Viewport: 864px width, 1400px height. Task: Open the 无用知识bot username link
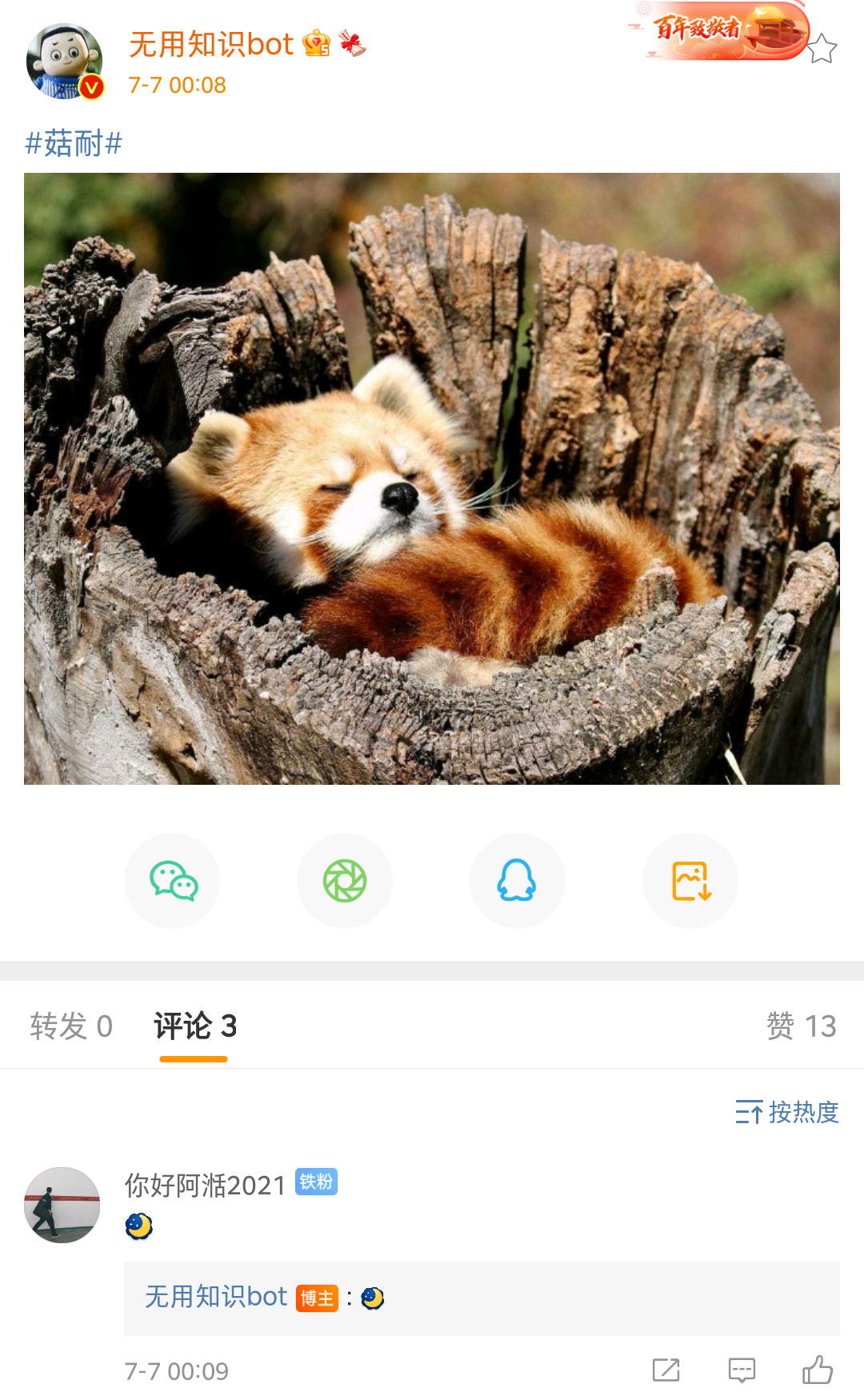(x=211, y=44)
